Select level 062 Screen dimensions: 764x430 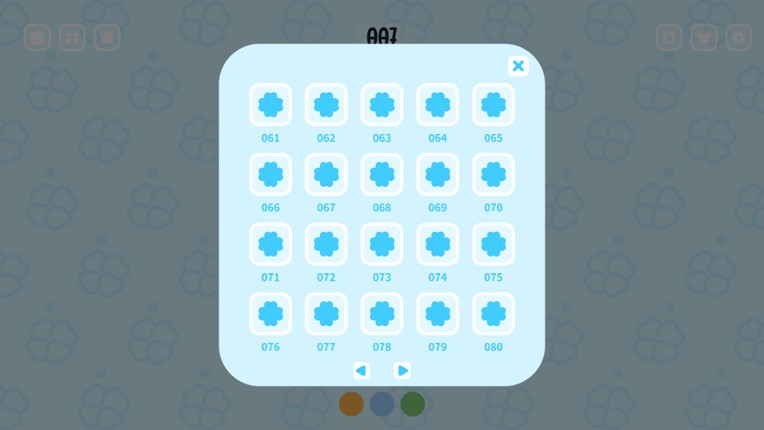click(x=326, y=105)
